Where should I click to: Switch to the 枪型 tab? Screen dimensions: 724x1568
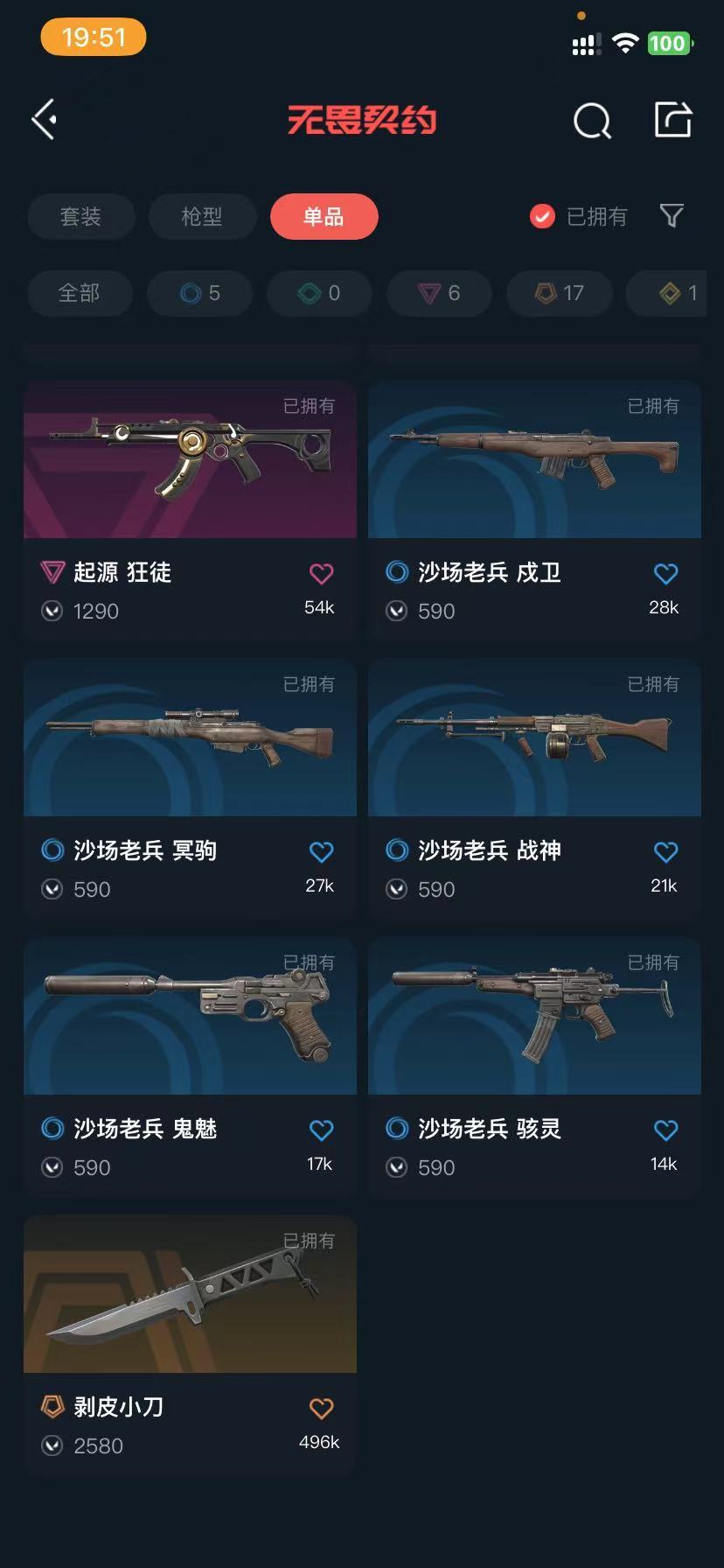coord(202,216)
